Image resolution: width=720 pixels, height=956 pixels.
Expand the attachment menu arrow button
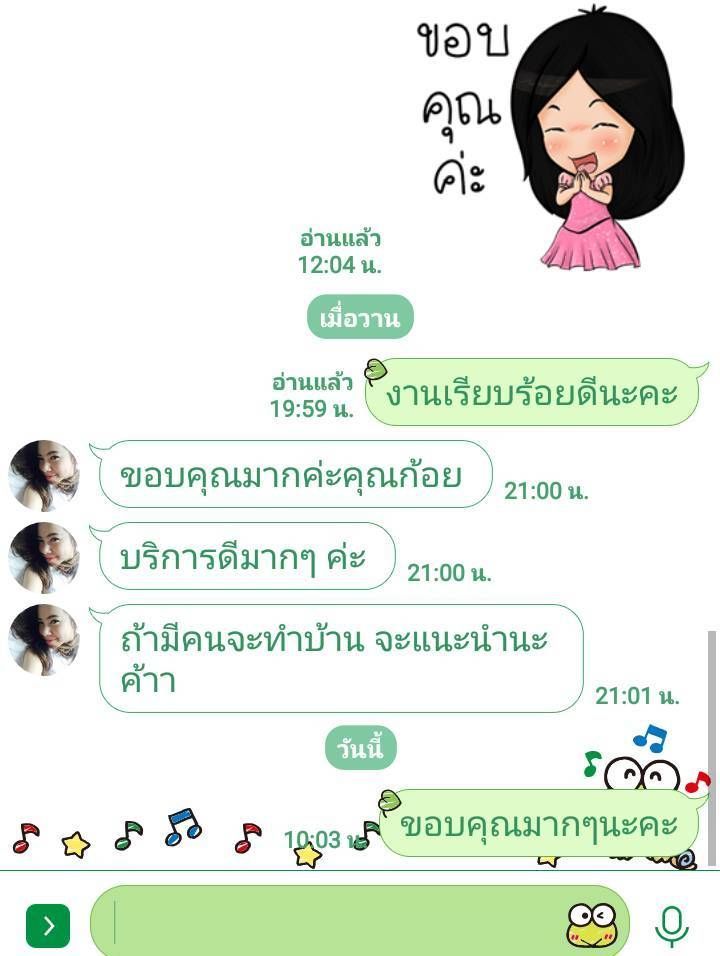point(48,925)
